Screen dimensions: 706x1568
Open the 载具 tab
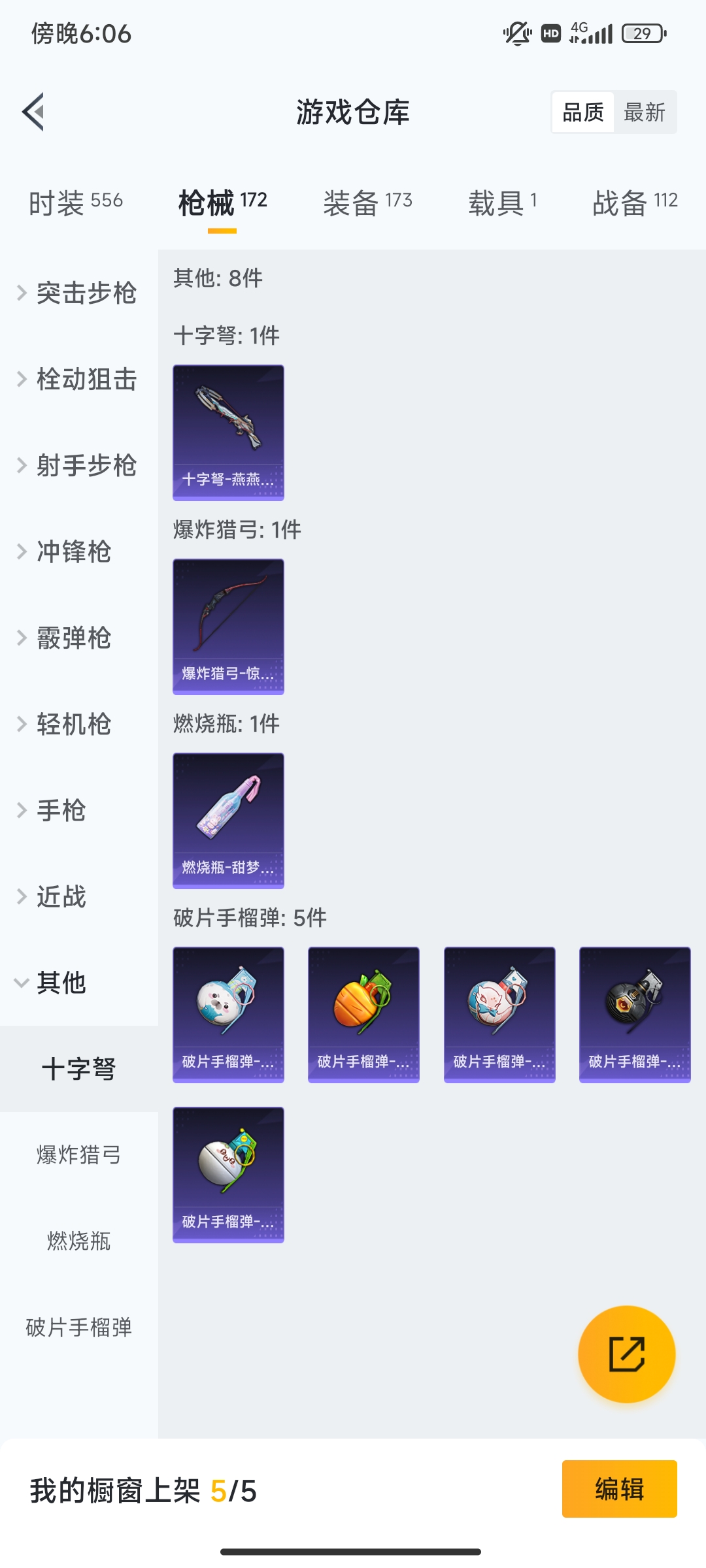503,203
